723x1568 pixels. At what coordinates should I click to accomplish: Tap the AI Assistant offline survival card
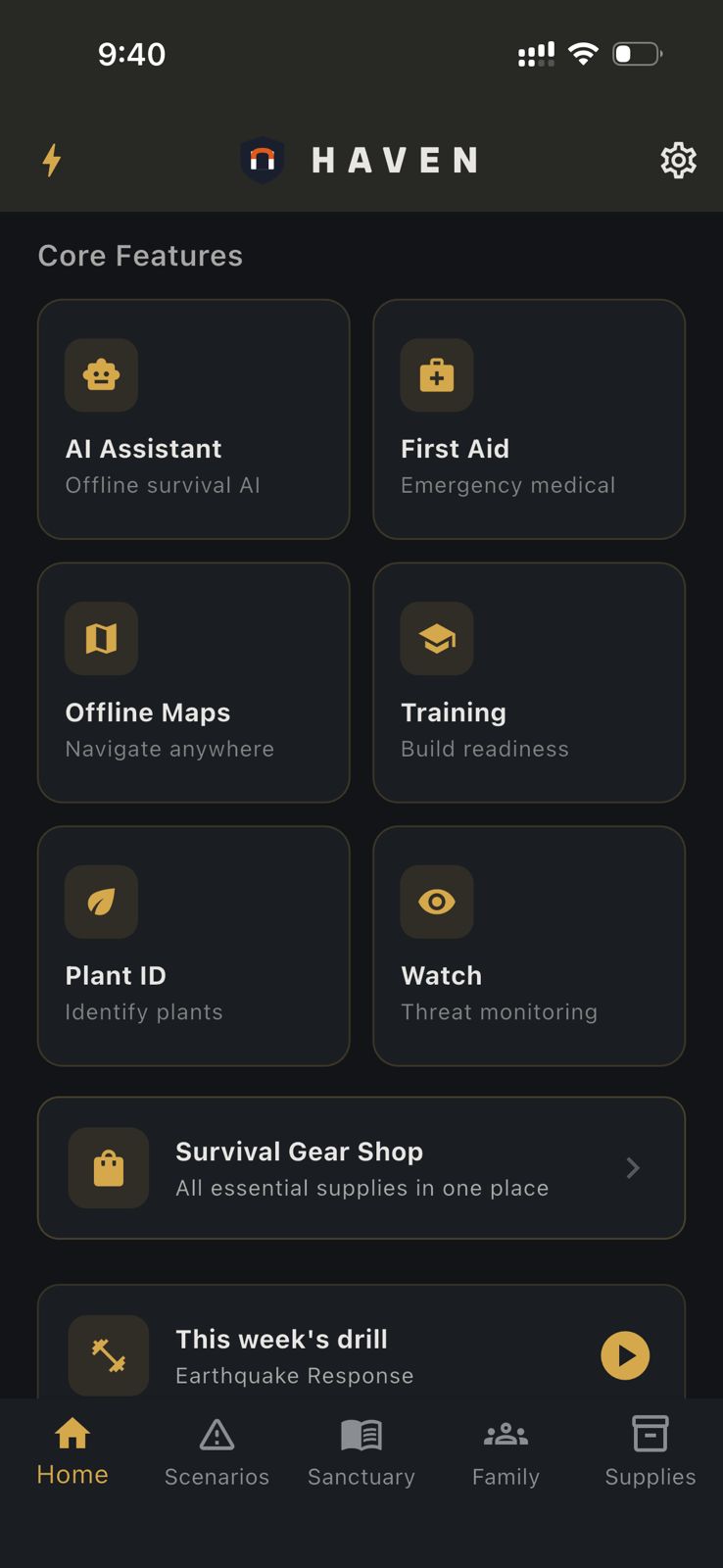tap(193, 419)
